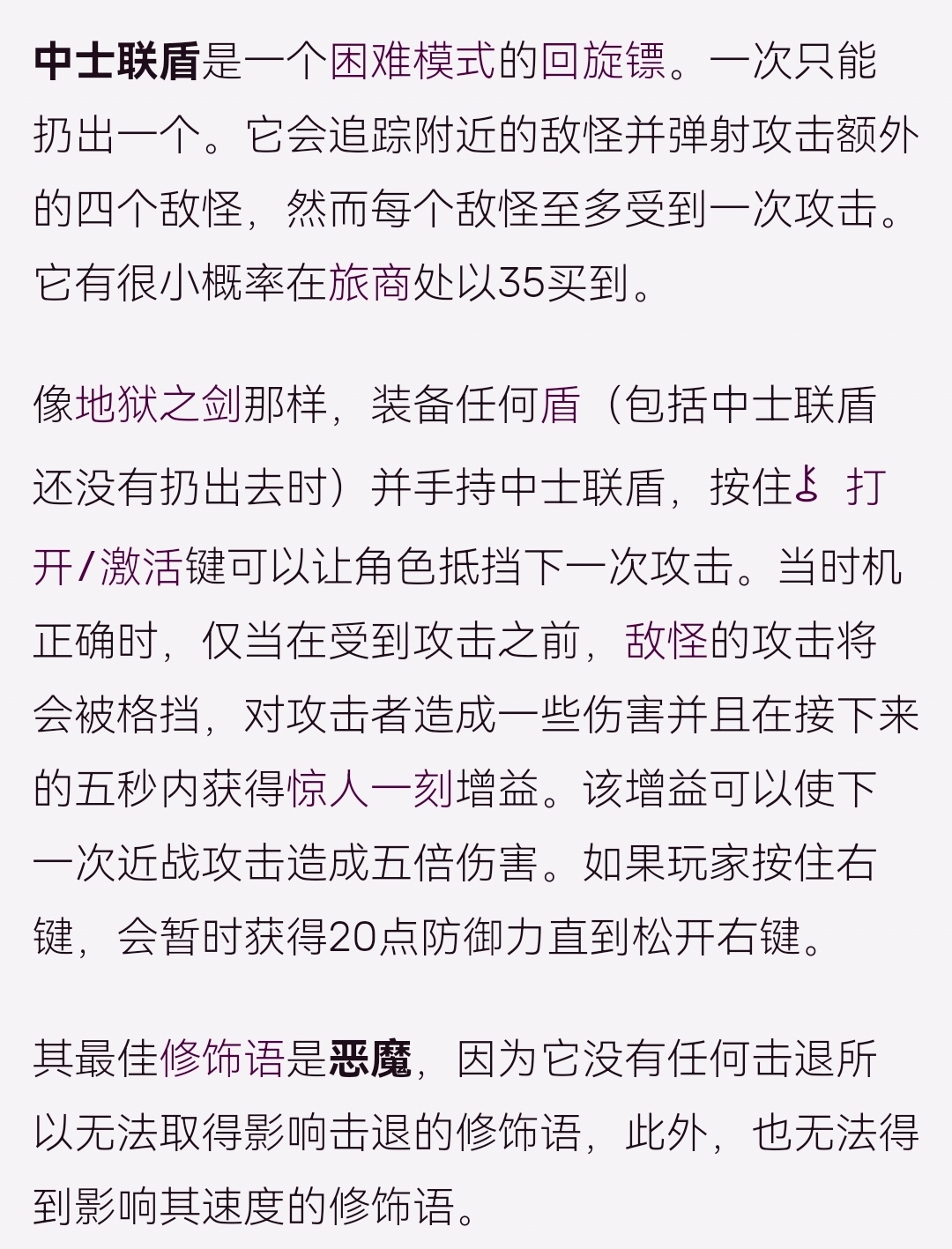This screenshot has height=1249, width=952.
Task: Open the 惊人一刻 buff link
Action: coord(370,788)
